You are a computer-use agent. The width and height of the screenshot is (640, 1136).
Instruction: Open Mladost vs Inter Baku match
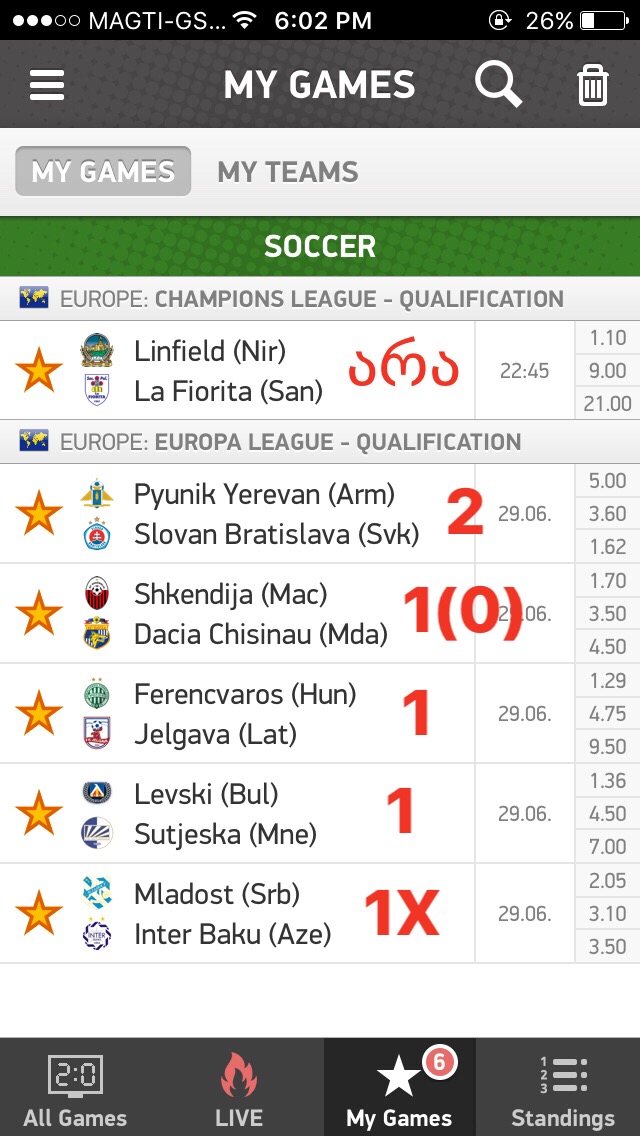coord(232,914)
